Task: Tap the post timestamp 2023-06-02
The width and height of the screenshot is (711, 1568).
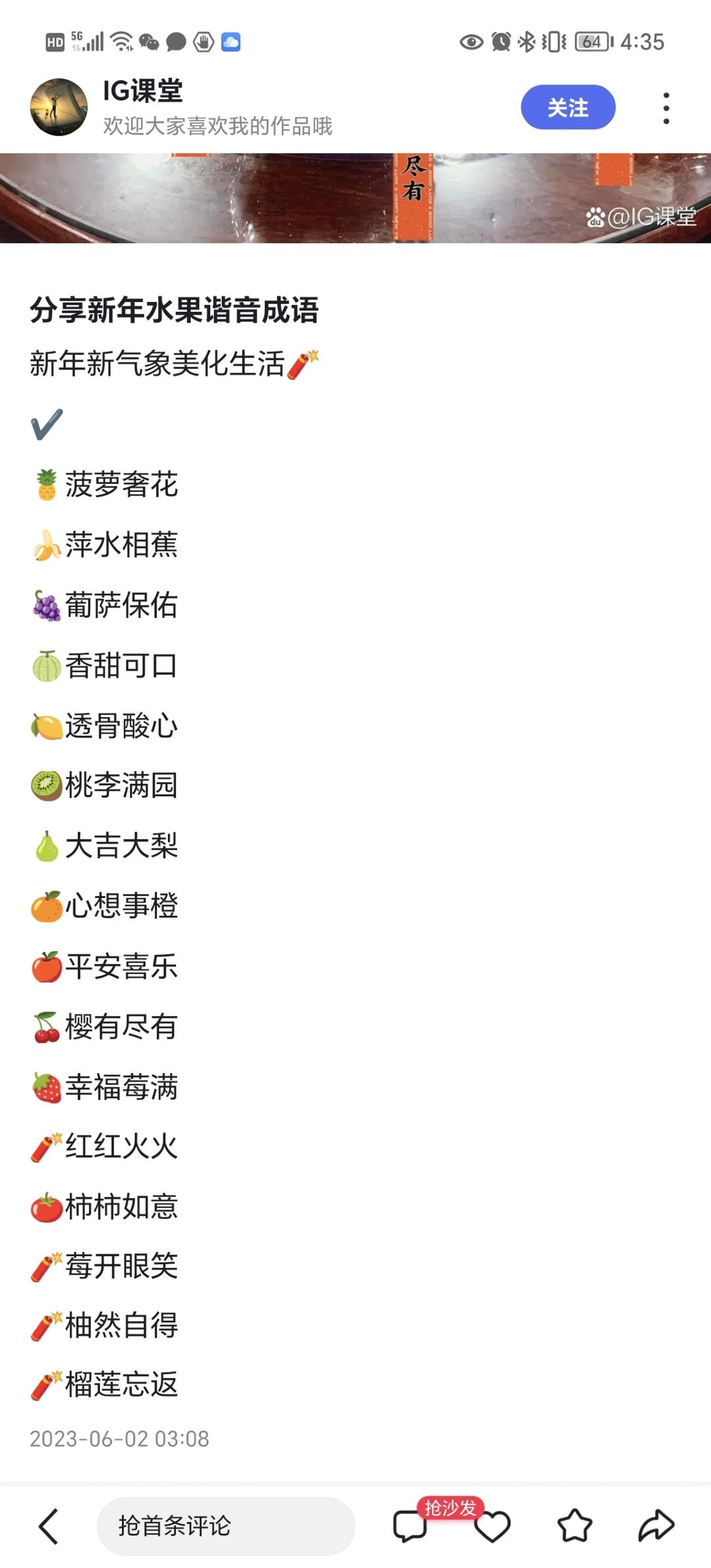Action: coord(118,1438)
